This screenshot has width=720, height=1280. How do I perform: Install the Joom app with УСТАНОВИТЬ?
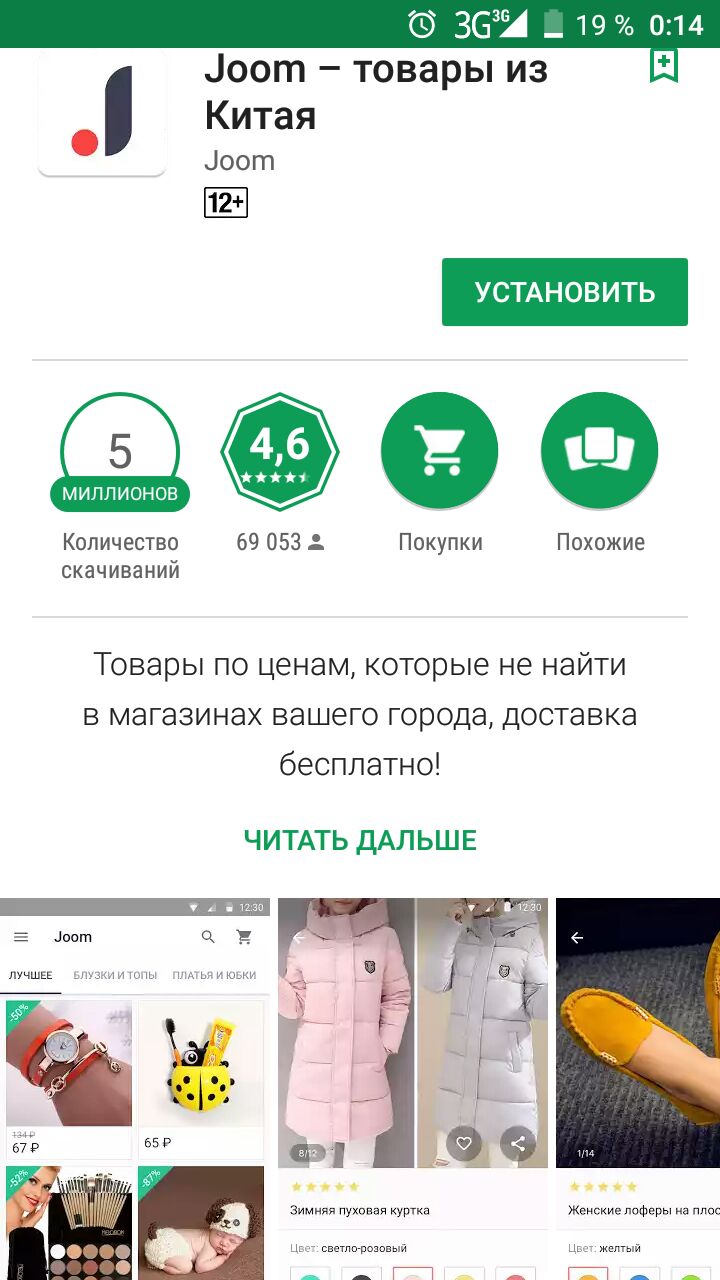coord(565,292)
